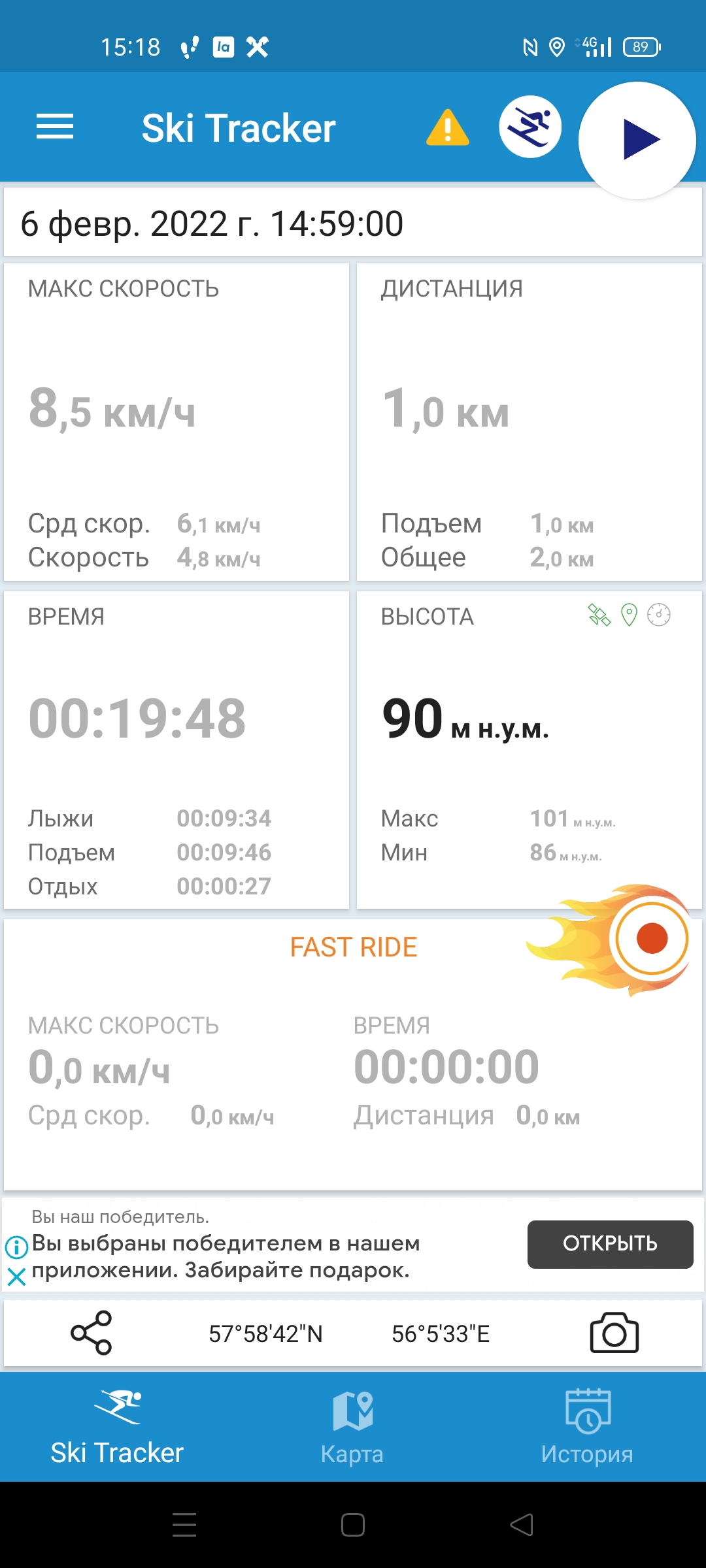706x1568 pixels.
Task: Switch to the История tab
Action: tap(587, 1427)
